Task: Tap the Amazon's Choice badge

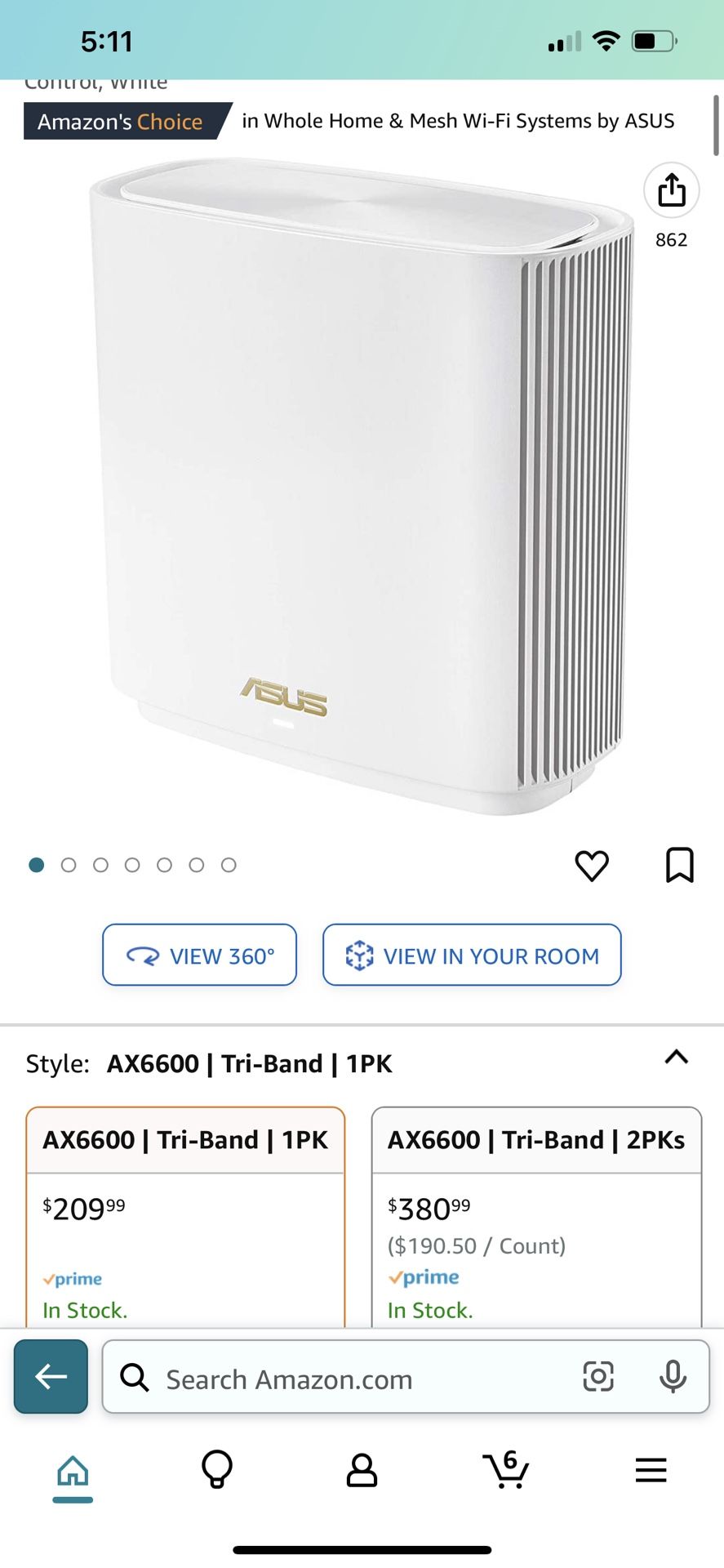Action: [119, 121]
